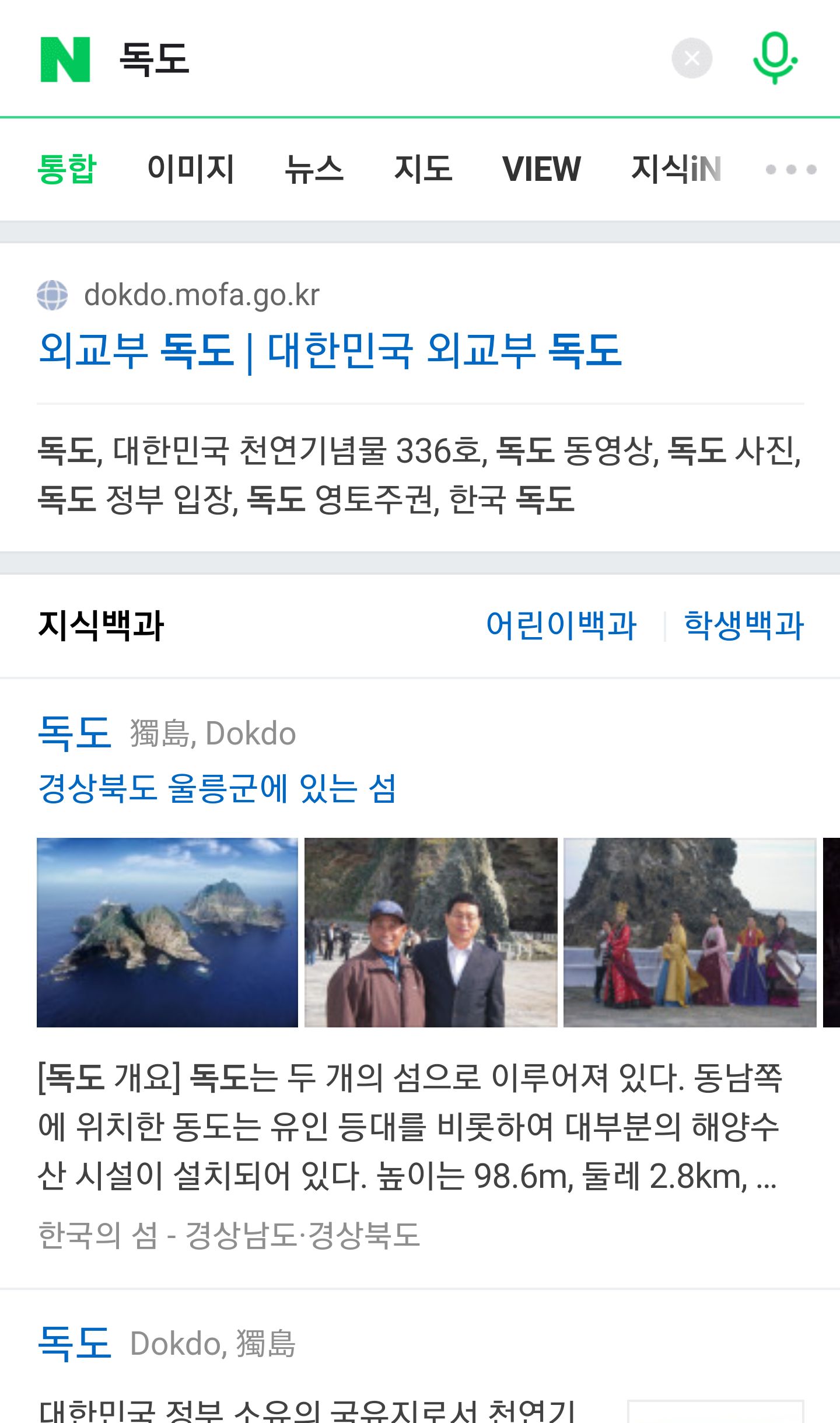
Task: Switch to the VIEW tab
Action: click(542, 169)
